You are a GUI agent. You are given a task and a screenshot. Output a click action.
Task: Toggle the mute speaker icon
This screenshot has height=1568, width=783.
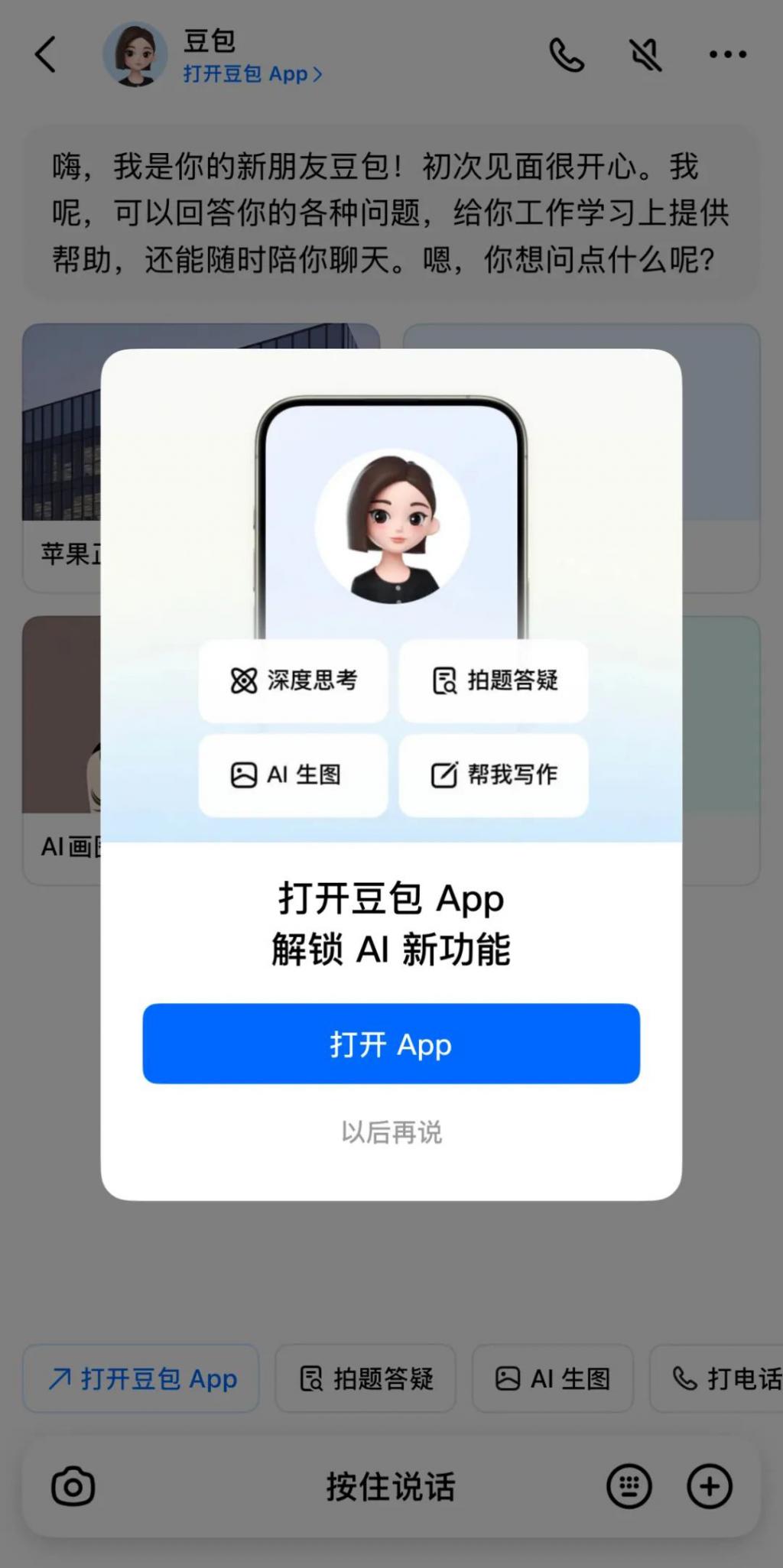tap(645, 55)
